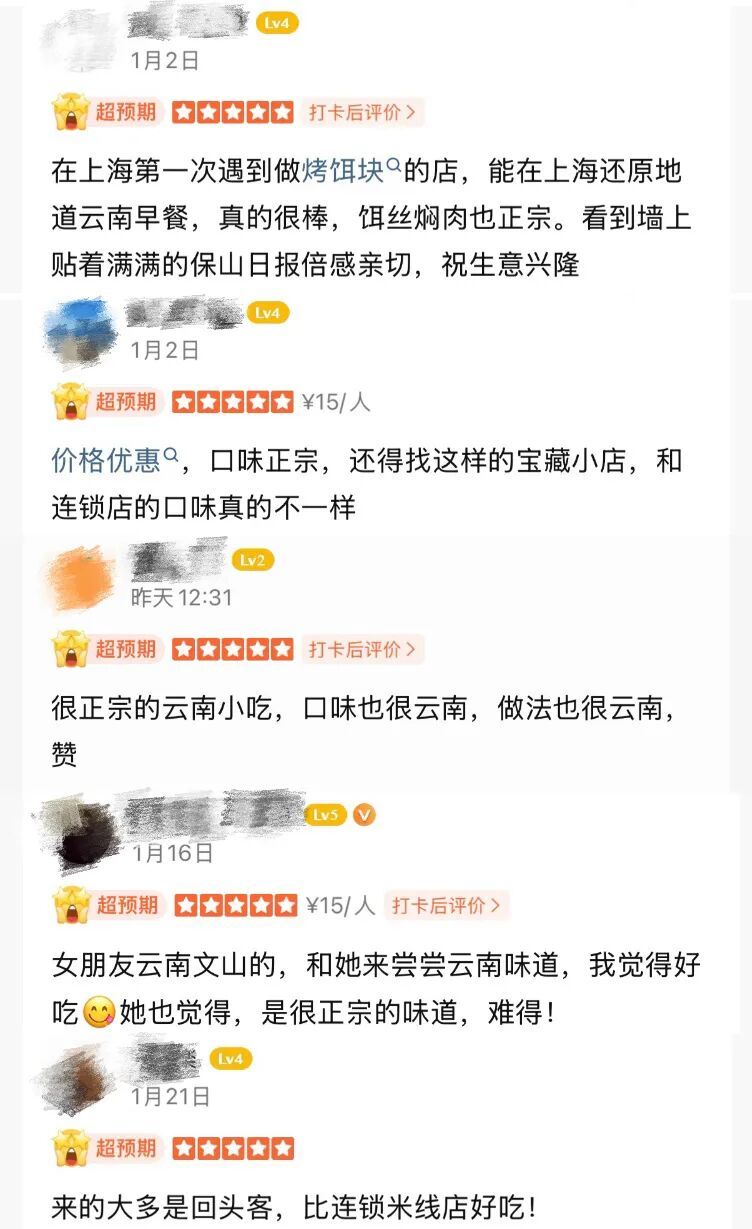Tap 打卡后评价 on the 1月16日 review
This screenshot has height=1229, width=752.
coord(445,905)
